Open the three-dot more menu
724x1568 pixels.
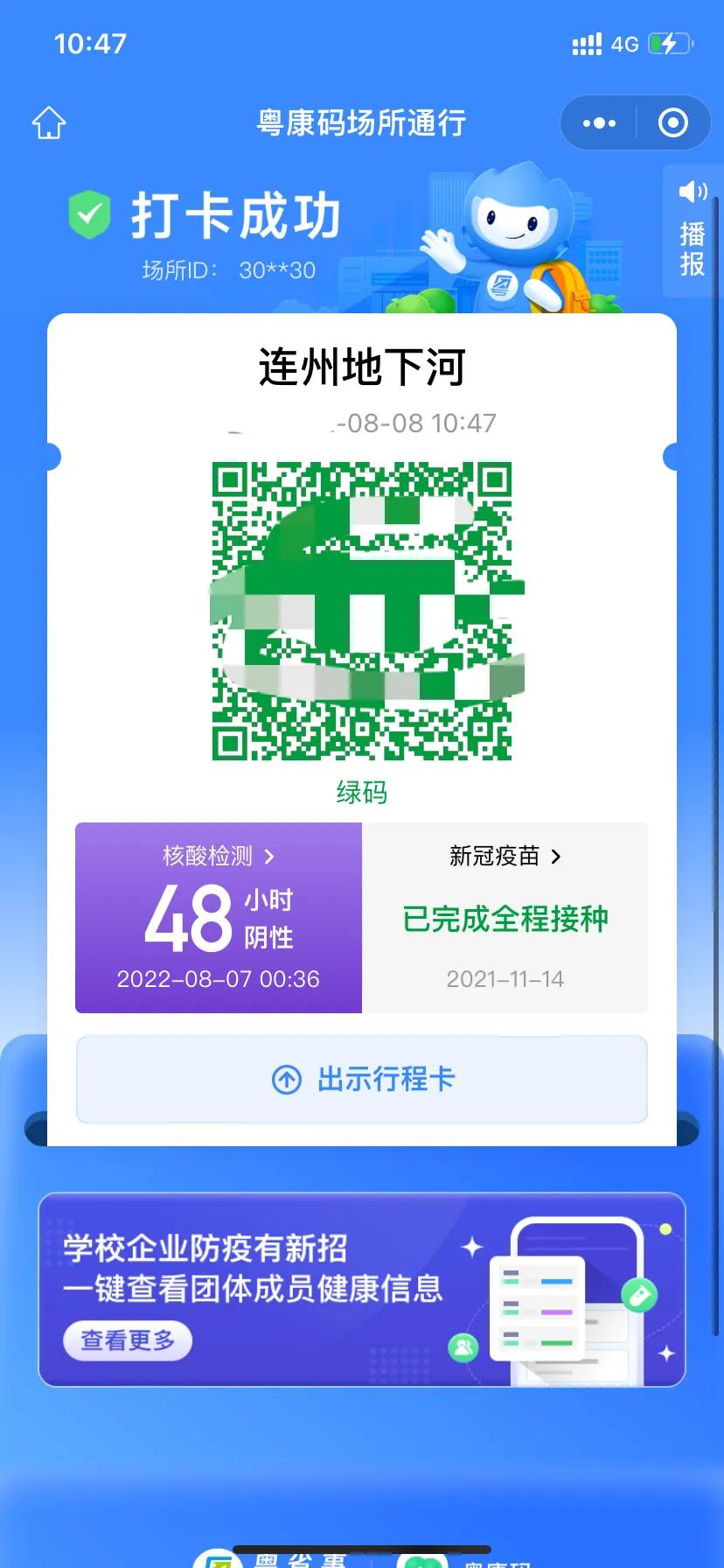click(x=599, y=123)
